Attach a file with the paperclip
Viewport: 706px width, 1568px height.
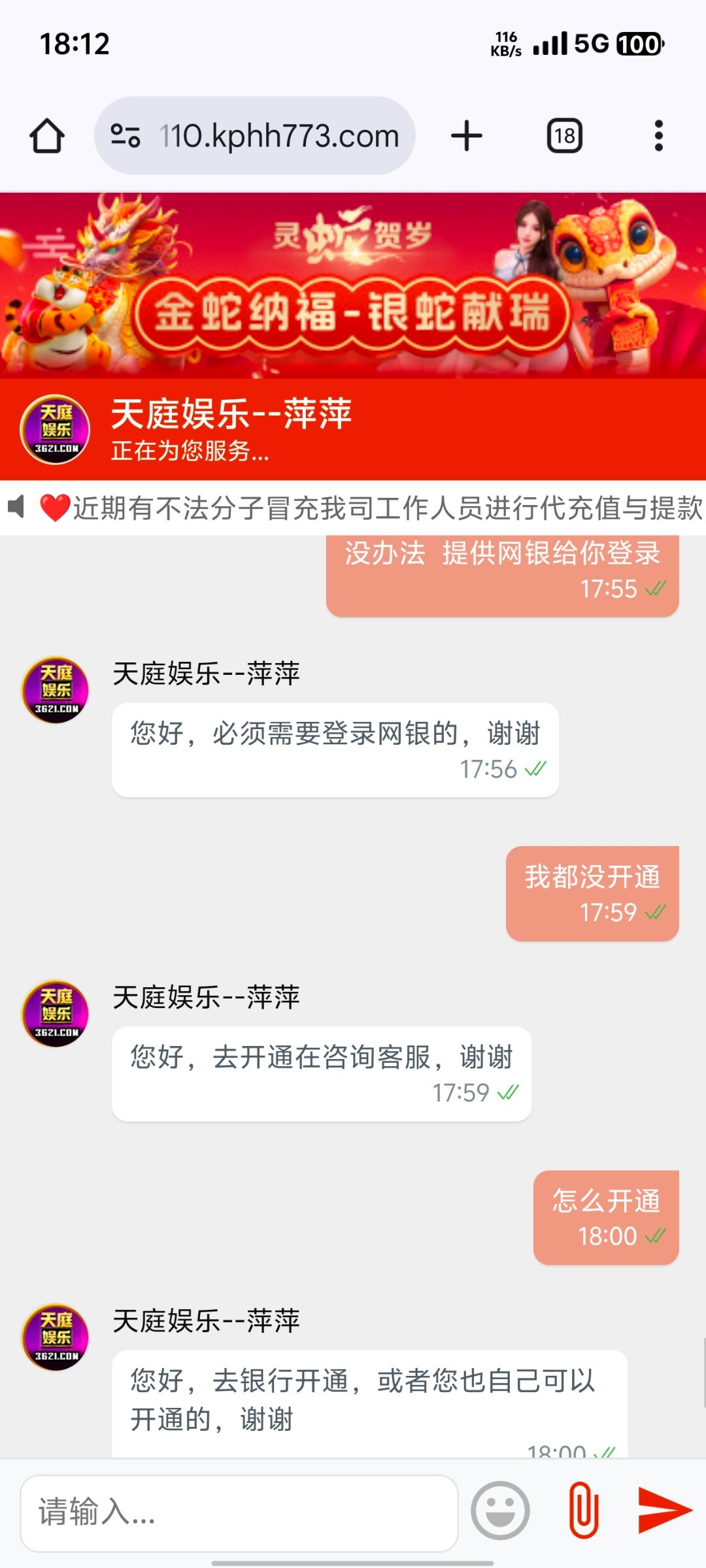click(x=584, y=1511)
